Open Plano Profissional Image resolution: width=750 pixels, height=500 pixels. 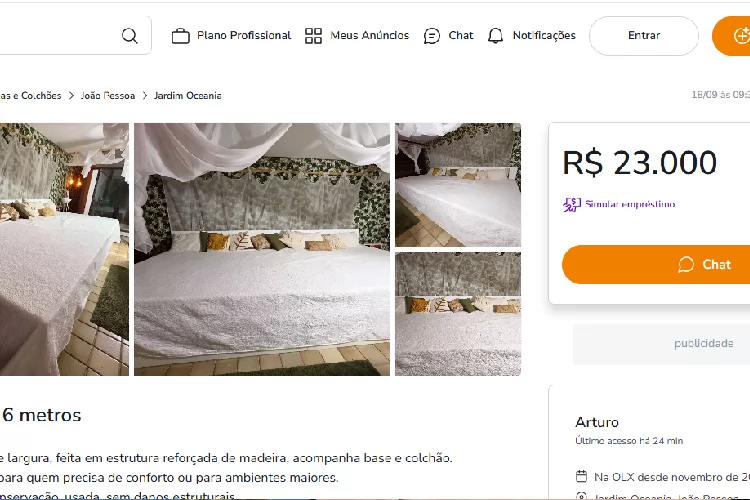231,36
